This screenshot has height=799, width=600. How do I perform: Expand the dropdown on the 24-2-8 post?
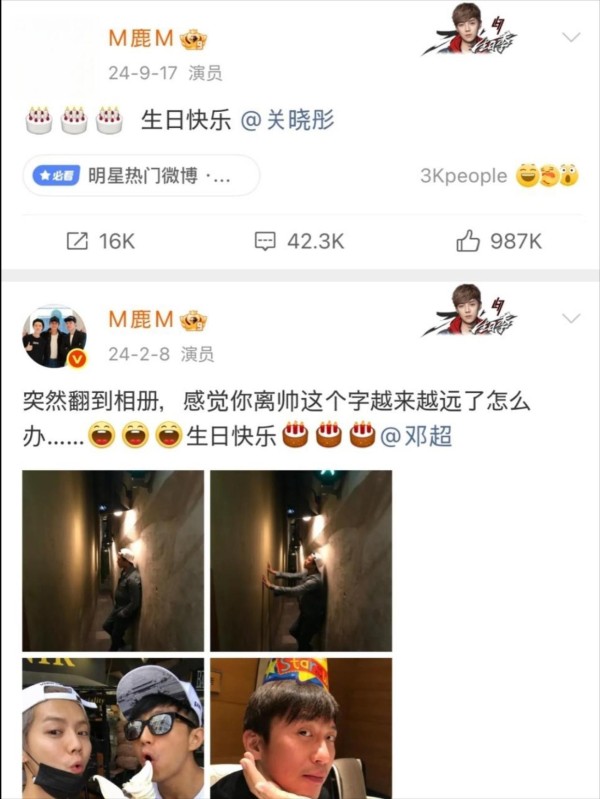[x=571, y=318]
